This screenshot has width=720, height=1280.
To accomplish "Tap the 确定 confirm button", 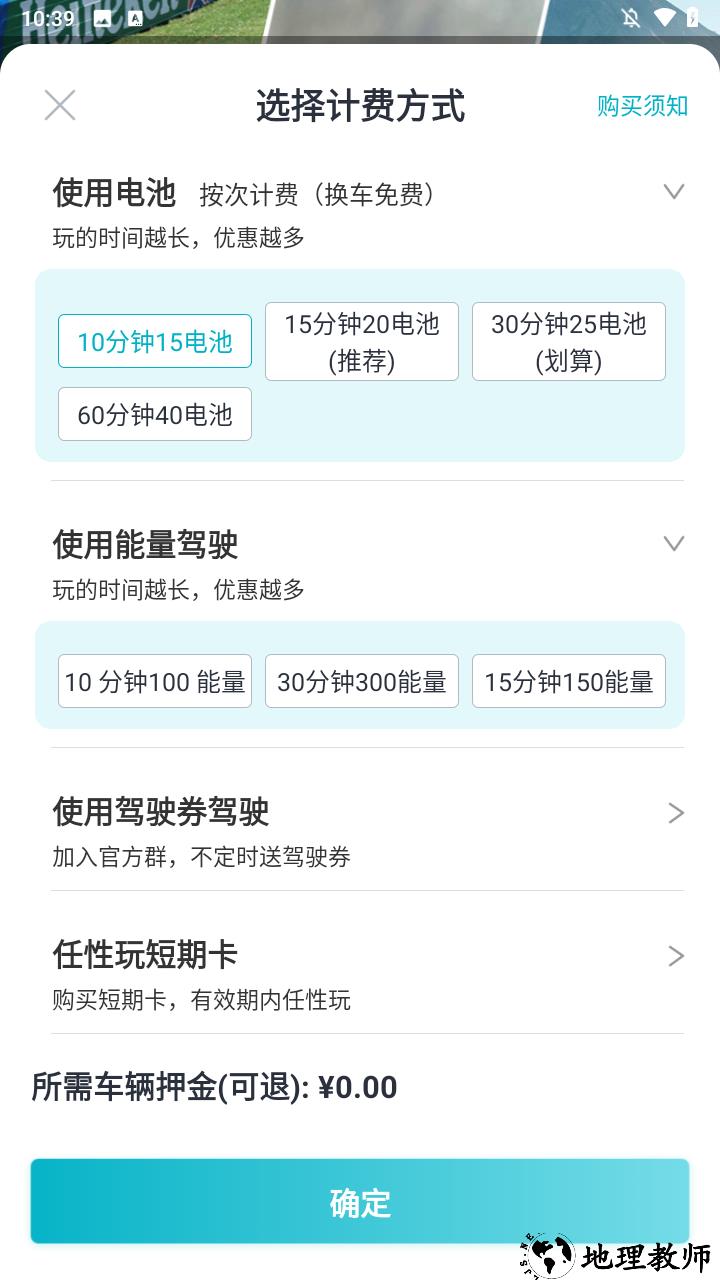I will (360, 1202).
